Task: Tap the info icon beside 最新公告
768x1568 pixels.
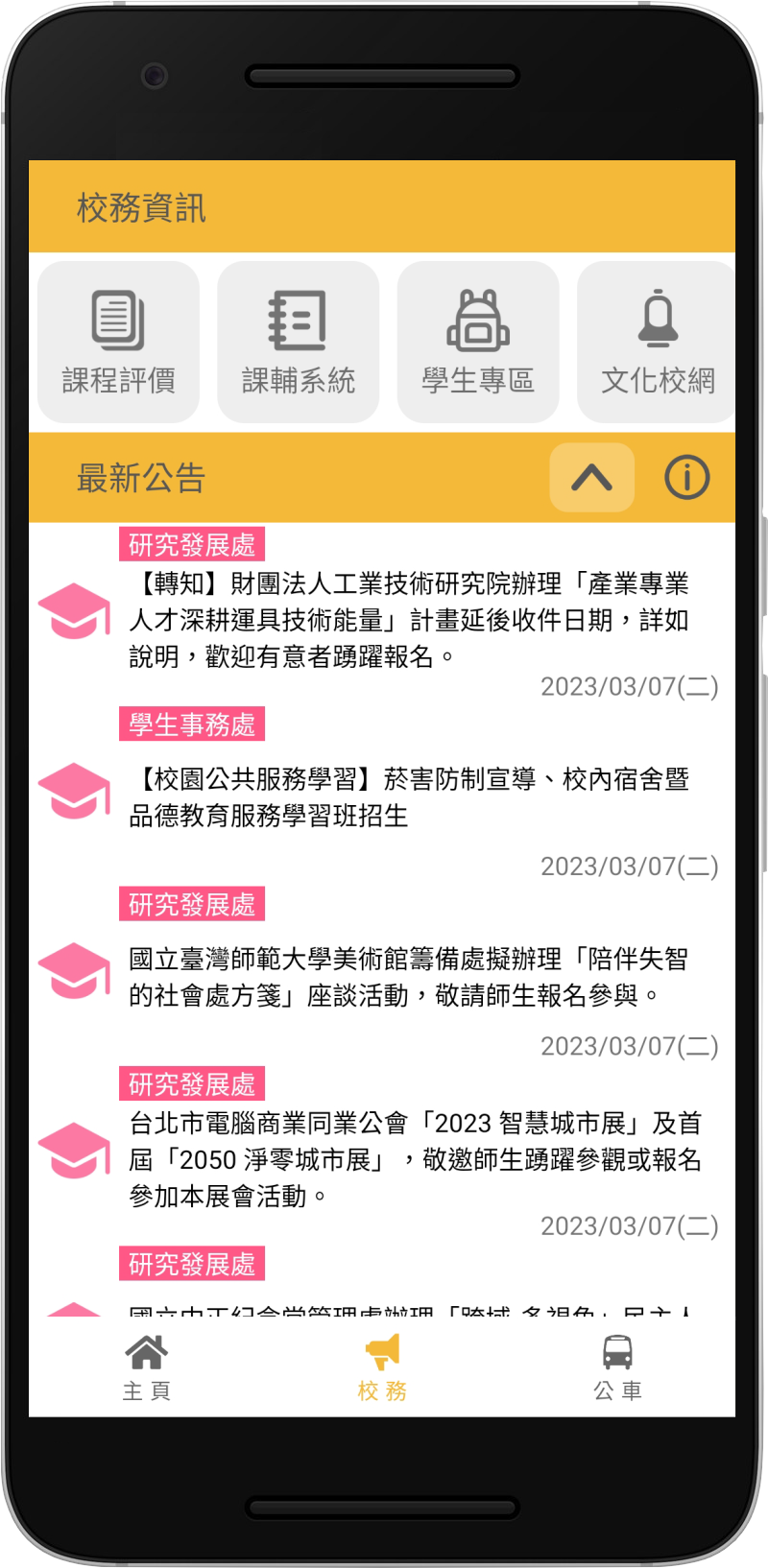Action: (687, 477)
